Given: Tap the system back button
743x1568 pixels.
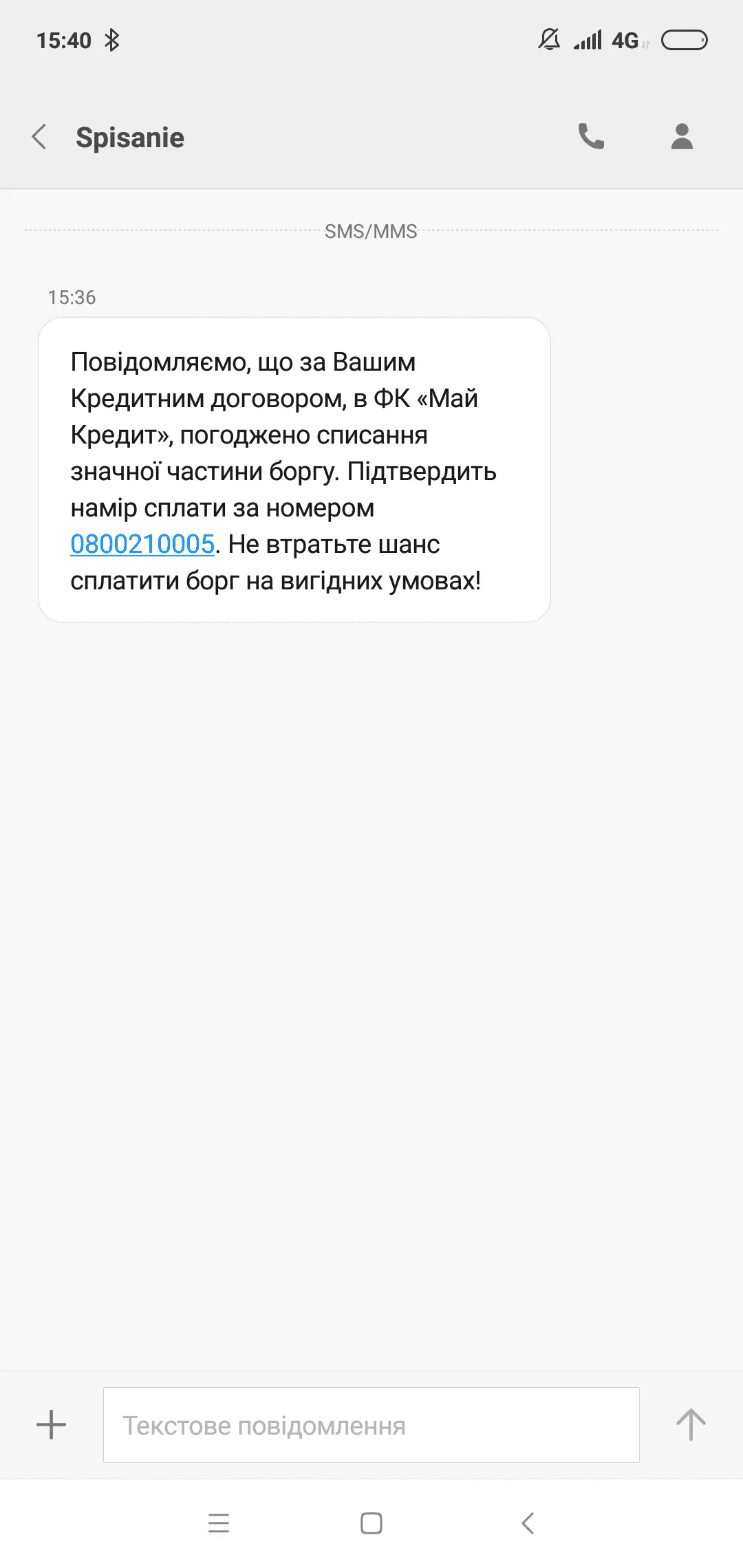Looking at the screenshot, I should click(x=527, y=1523).
